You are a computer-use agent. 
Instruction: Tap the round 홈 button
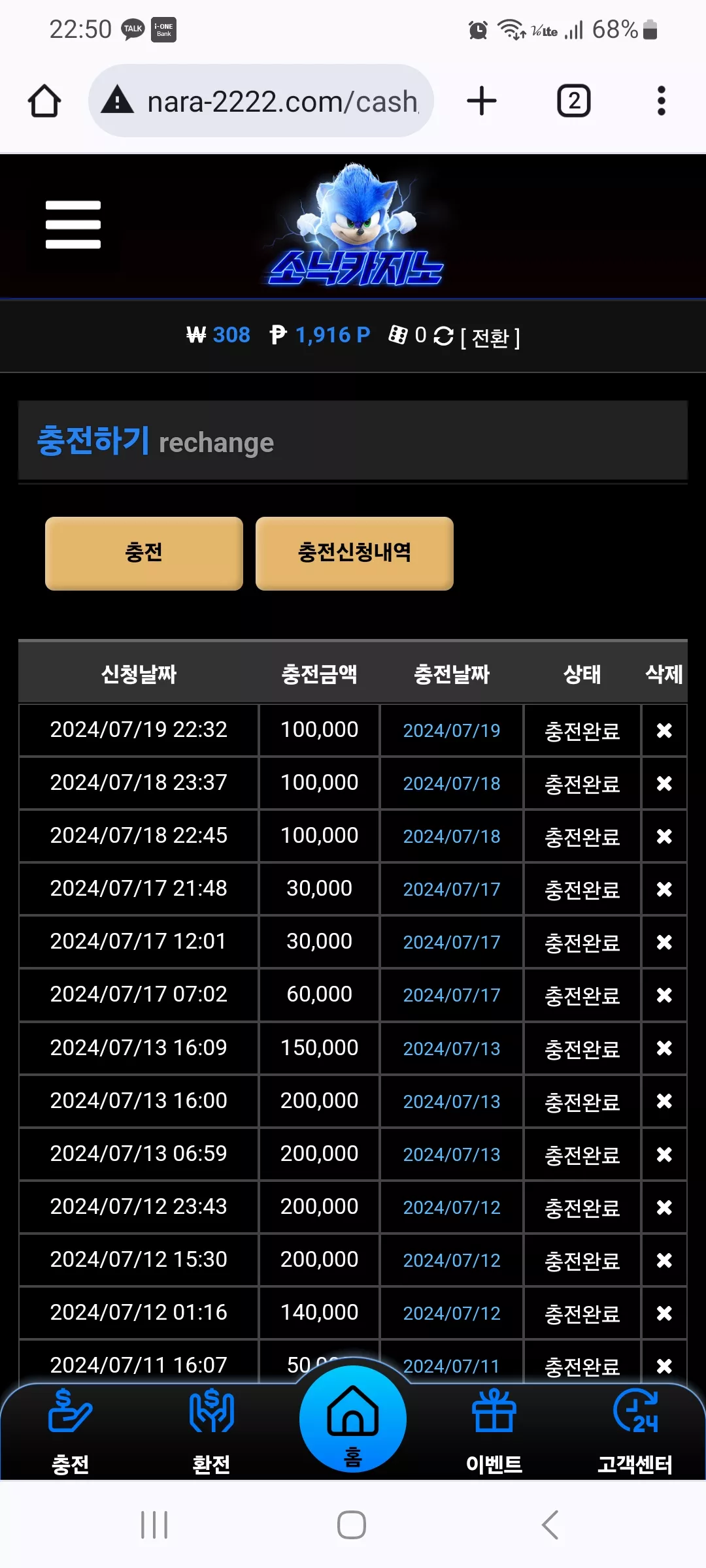[x=353, y=1419]
